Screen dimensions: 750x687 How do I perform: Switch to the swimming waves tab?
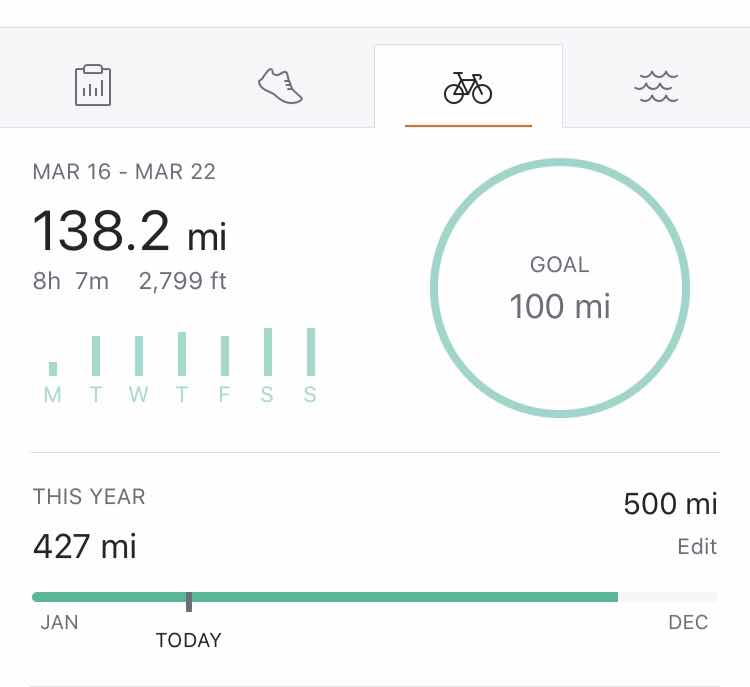point(656,87)
